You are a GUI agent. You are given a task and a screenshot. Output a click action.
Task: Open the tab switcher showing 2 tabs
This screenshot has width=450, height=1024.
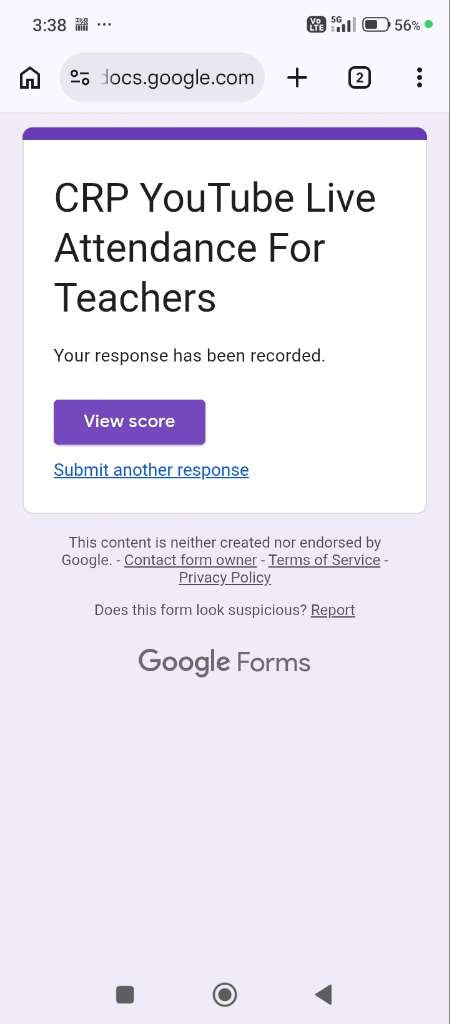coord(359,78)
